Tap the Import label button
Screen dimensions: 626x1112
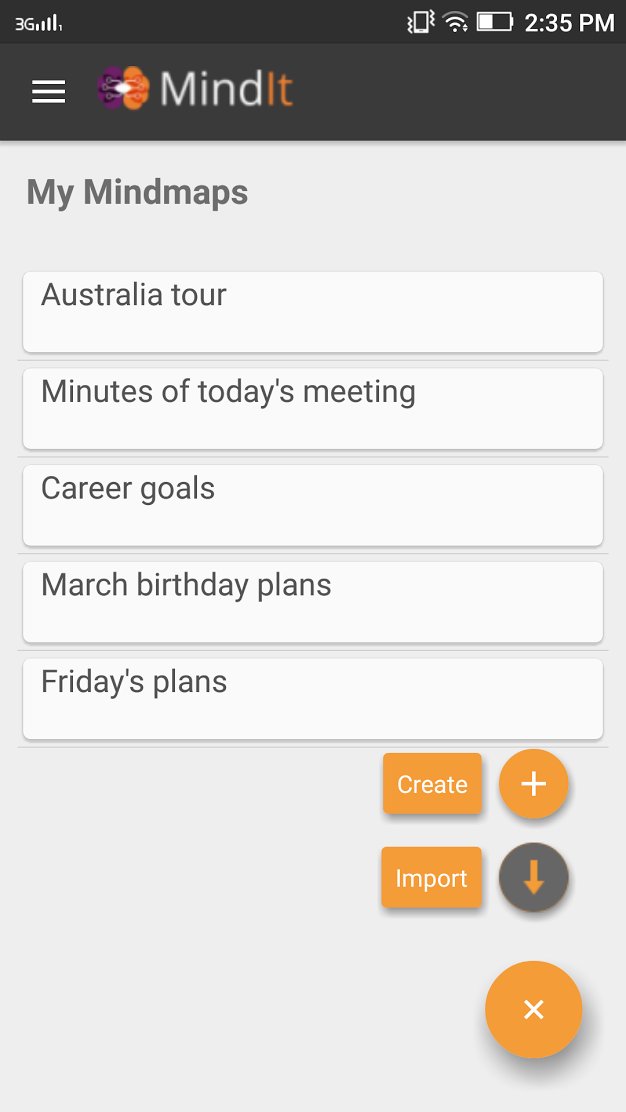pos(431,878)
